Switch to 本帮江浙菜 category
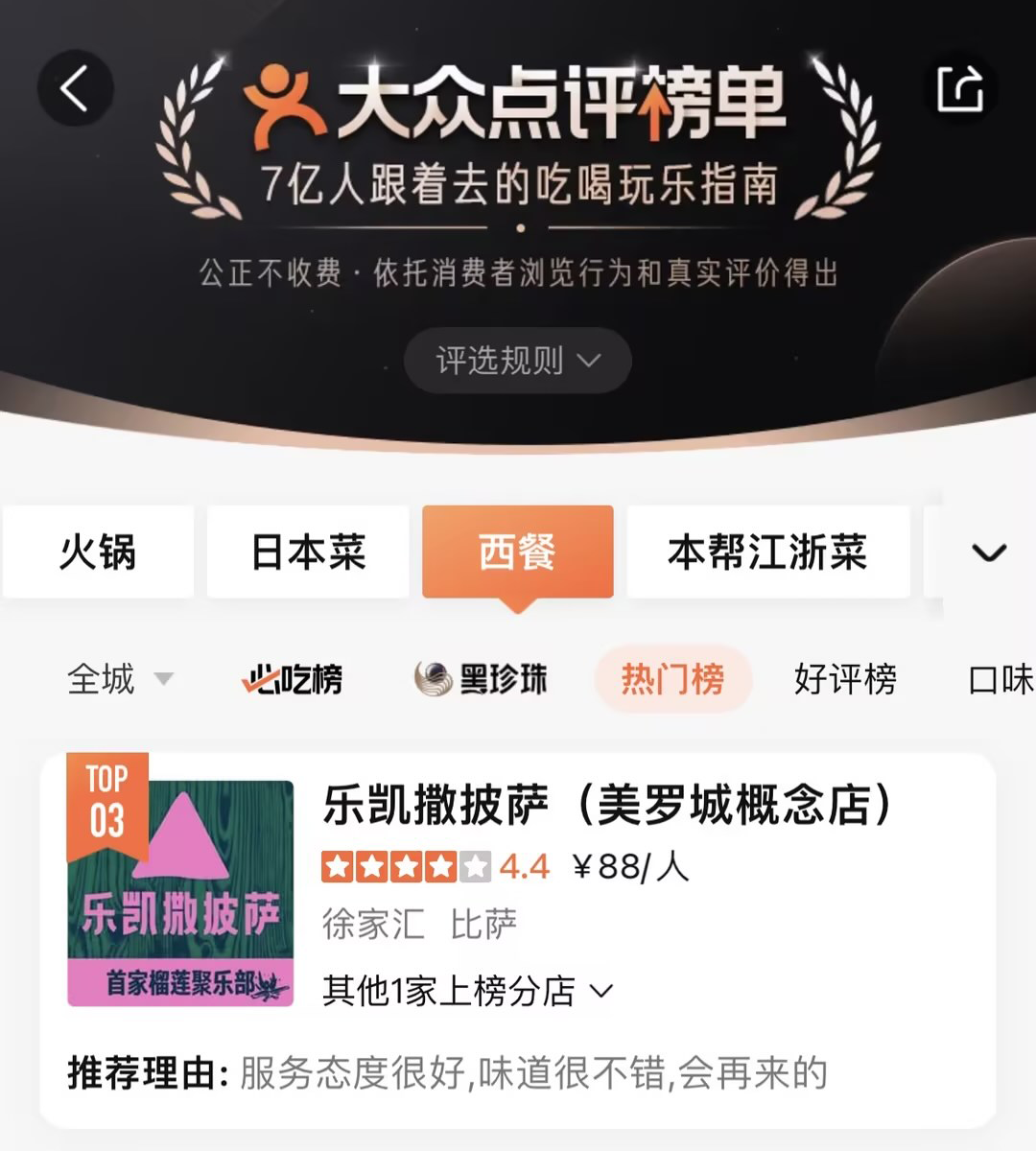This screenshot has height=1151, width=1036. pos(767,552)
